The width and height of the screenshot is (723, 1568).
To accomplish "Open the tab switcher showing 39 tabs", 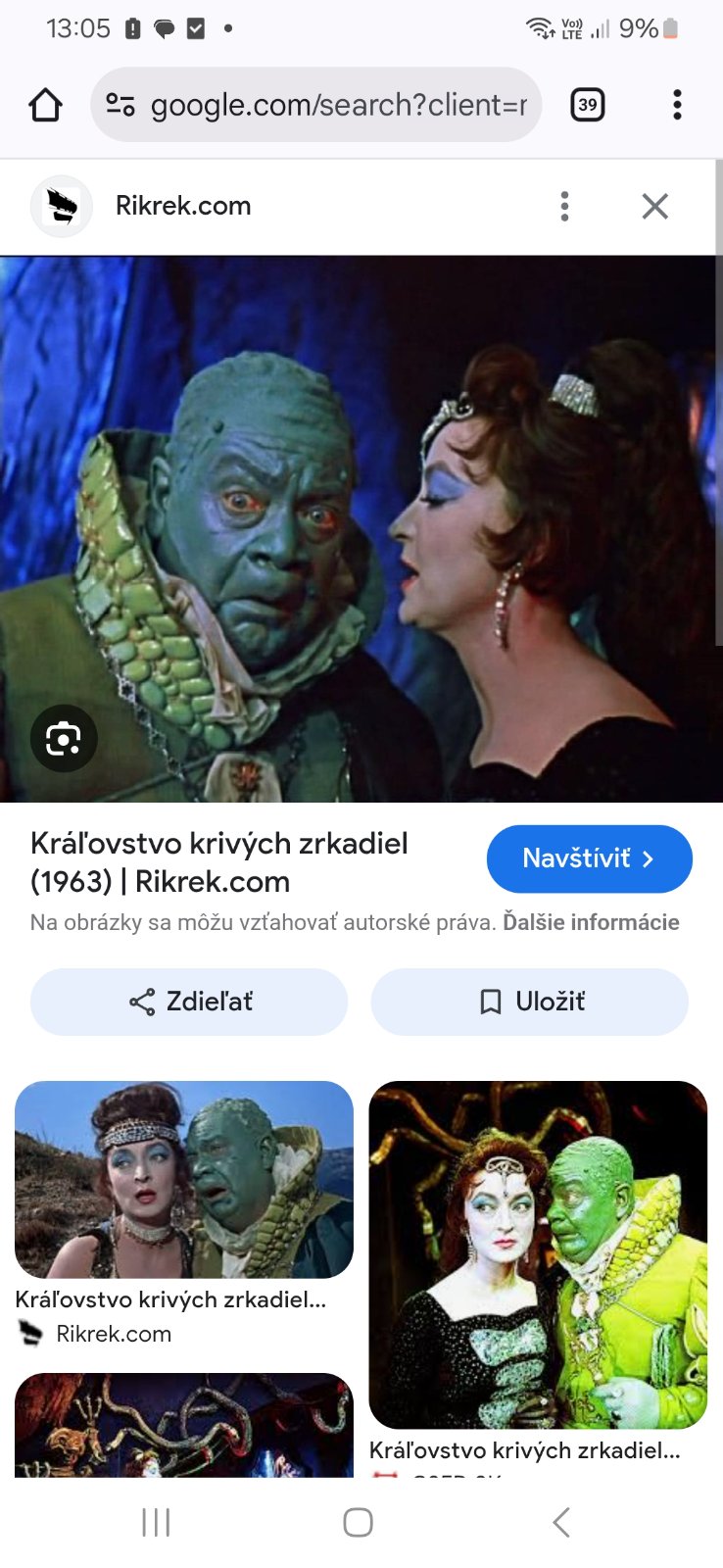I will 587,105.
